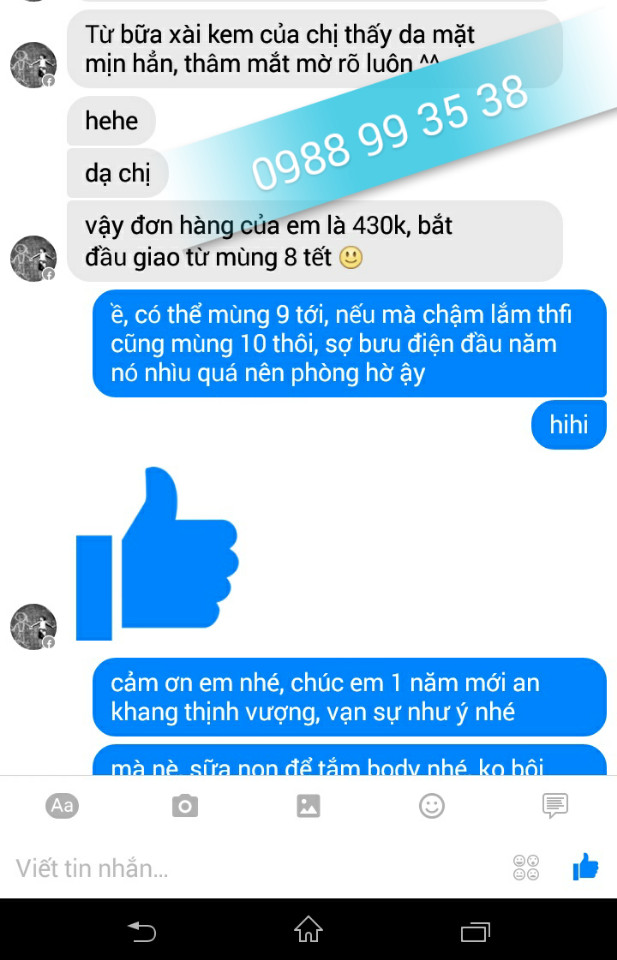Return to the home screen

coord(308,930)
